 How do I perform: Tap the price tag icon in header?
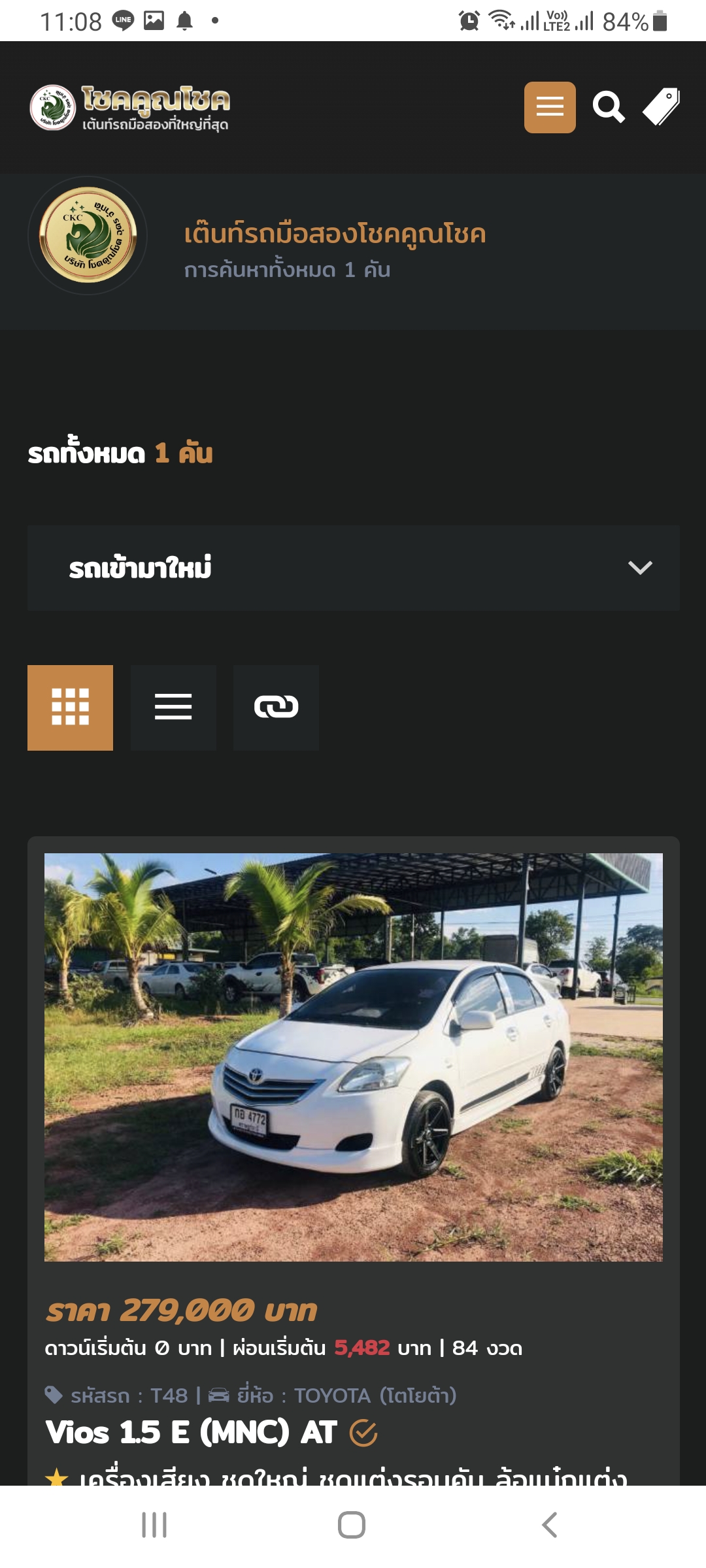click(661, 107)
